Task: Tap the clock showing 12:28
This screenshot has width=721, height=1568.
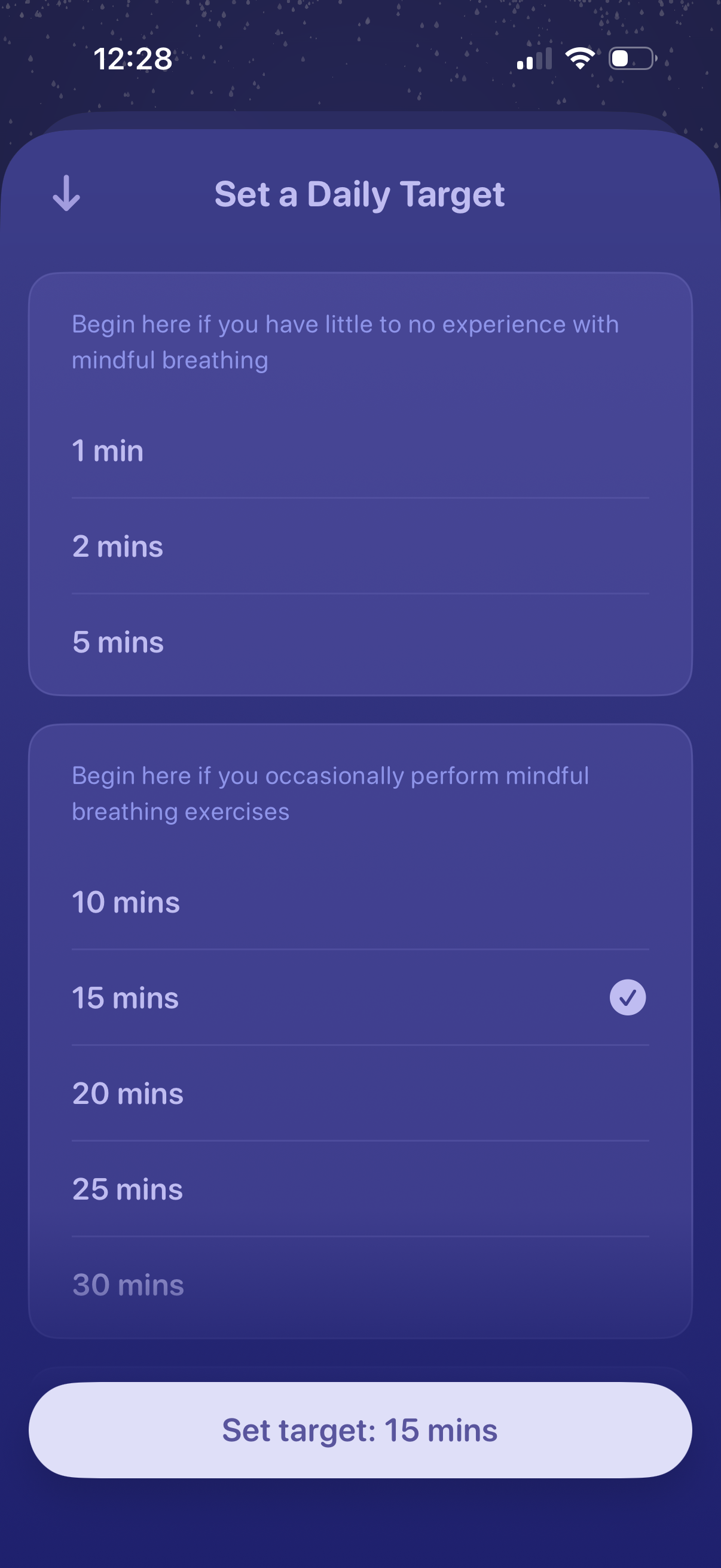Action: pos(132,59)
